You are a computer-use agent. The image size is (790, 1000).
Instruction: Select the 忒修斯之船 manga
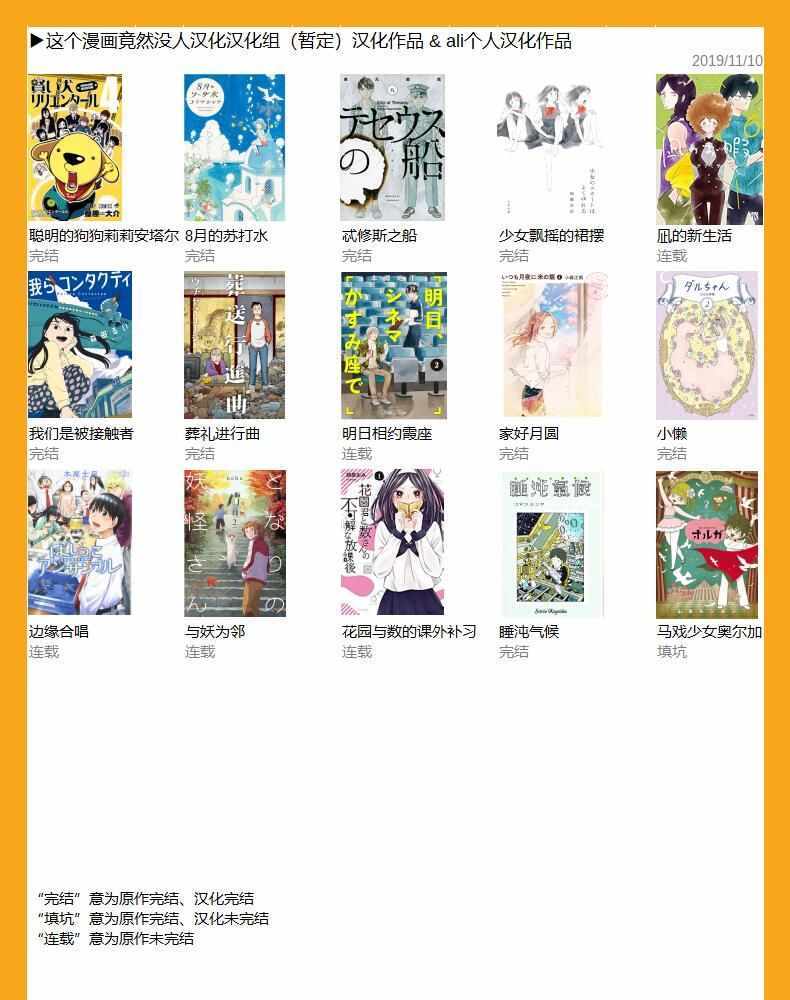[x=392, y=147]
